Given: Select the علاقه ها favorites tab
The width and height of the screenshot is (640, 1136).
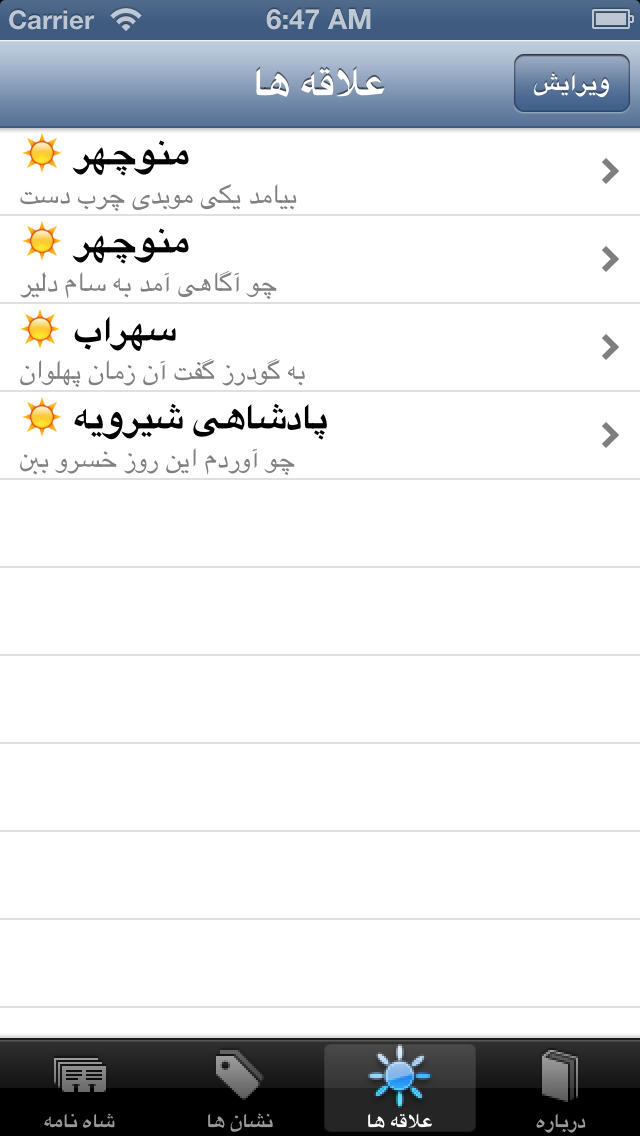Looking at the screenshot, I should 399,1089.
